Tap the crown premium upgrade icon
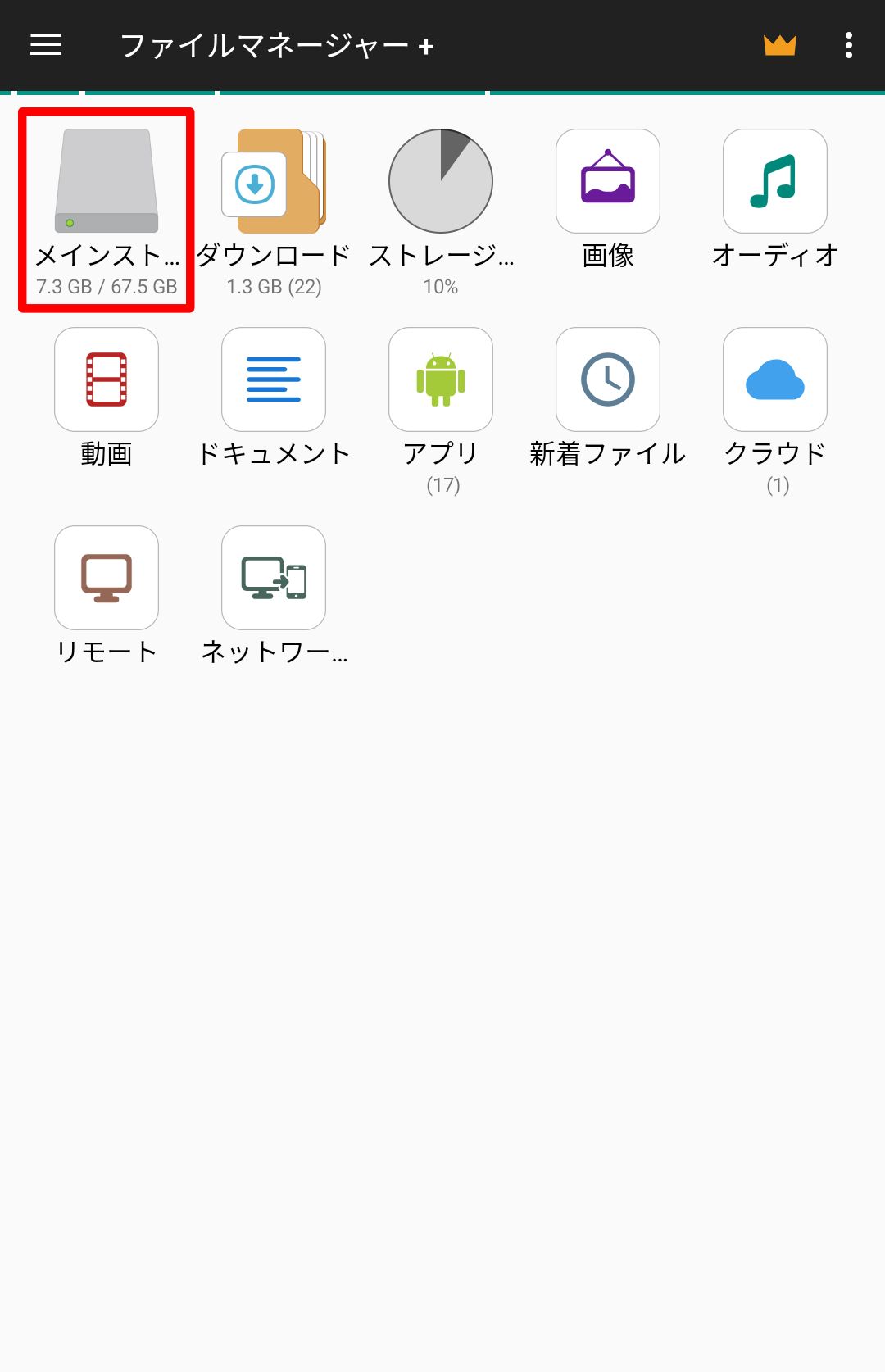This screenshot has width=885, height=1372. click(x=778, y=46)
